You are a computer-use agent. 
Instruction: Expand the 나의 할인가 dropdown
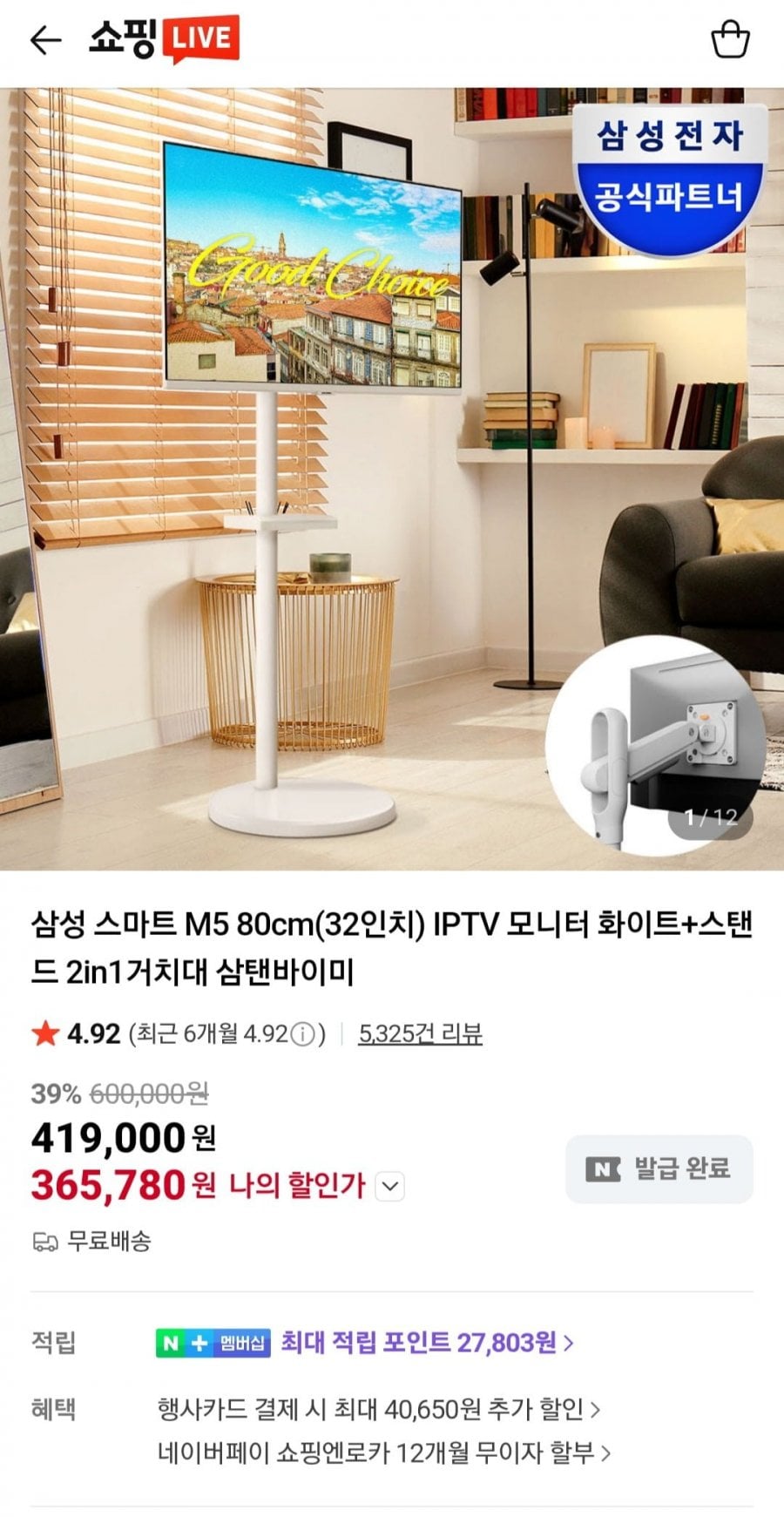point(390,1187)
